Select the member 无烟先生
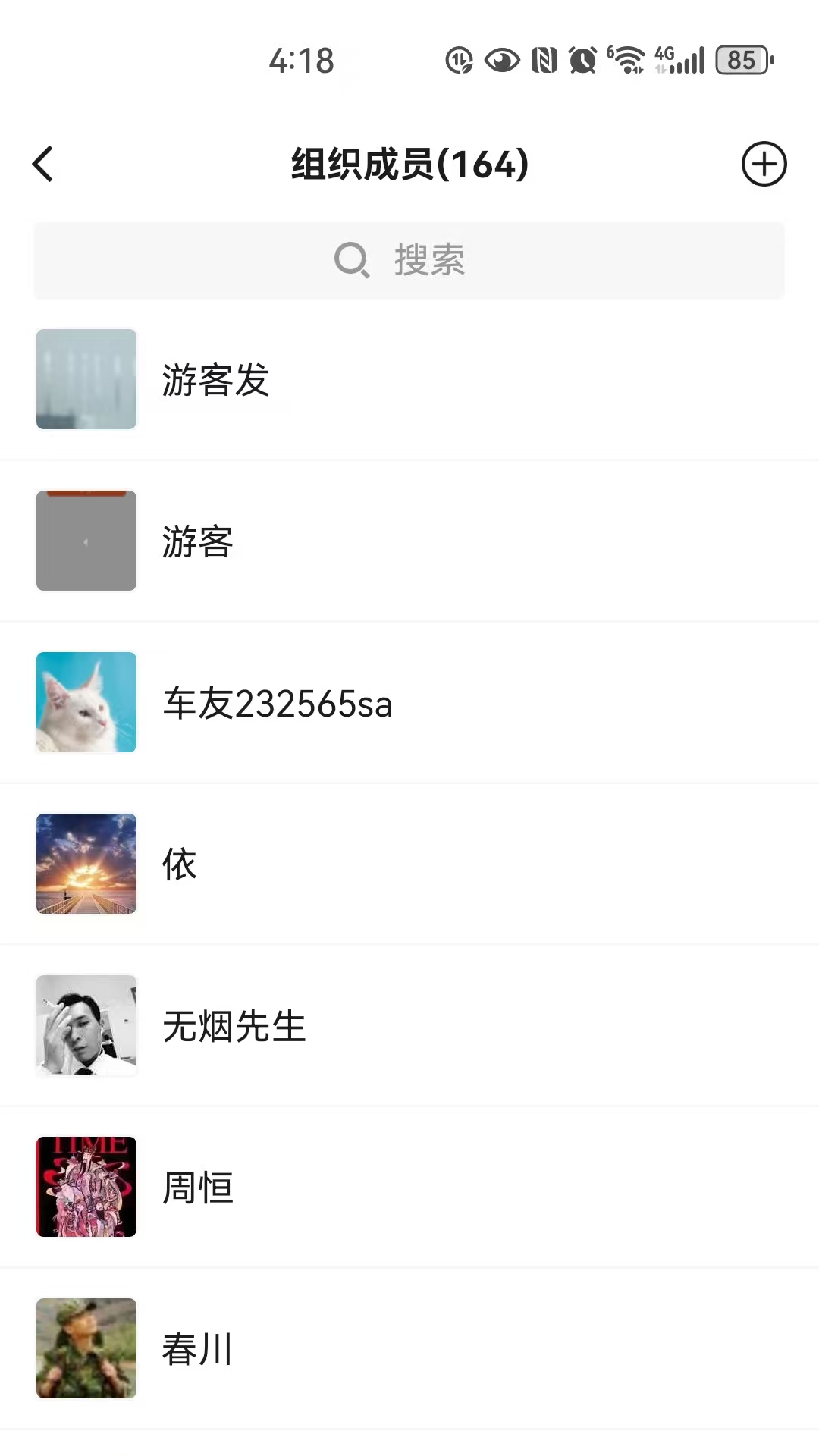The height and width of the screenshot is (1456, 819). 234,1025
